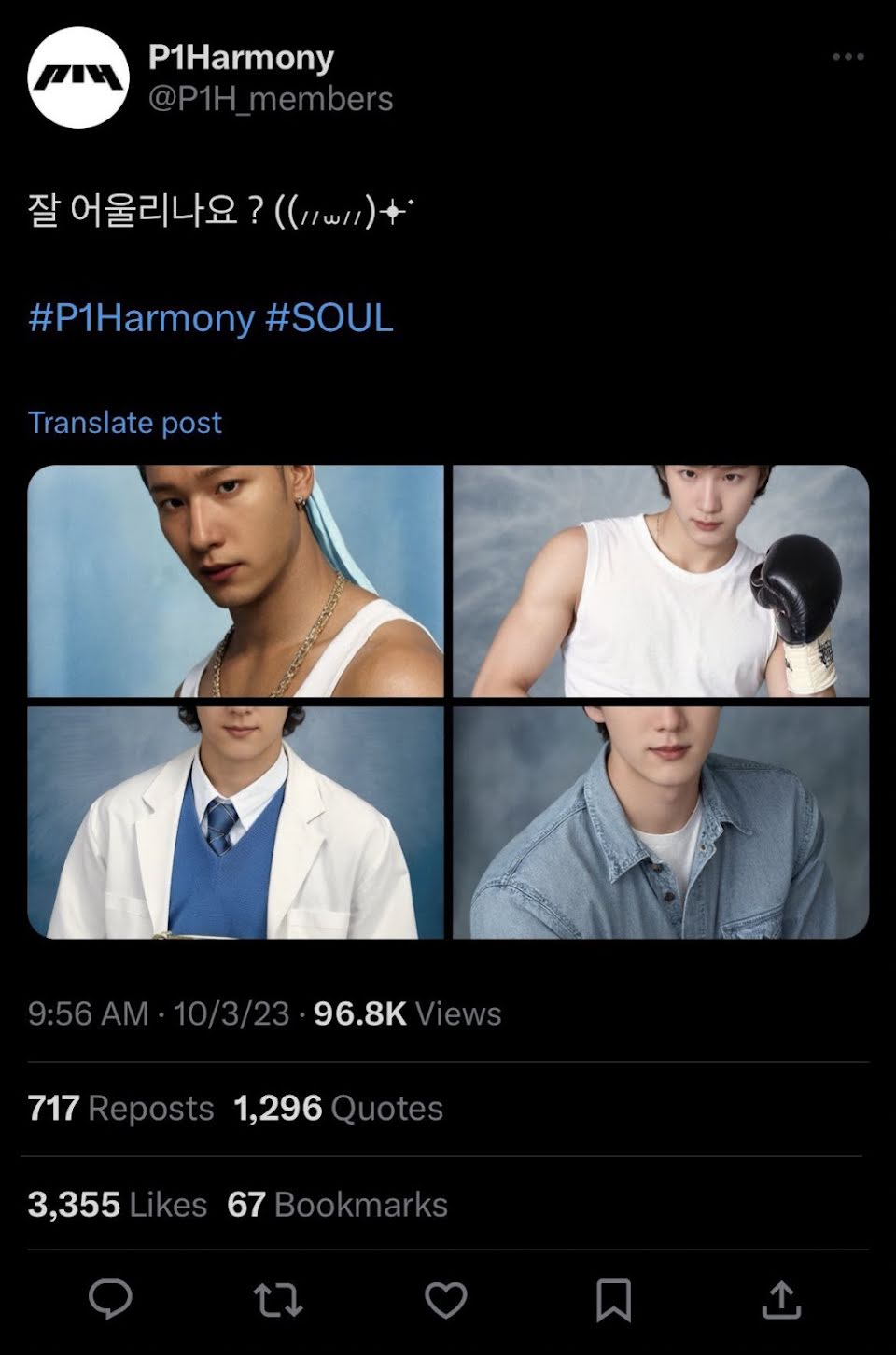
Task: View the 717 Reposts list
Action: click(121, 1109)
